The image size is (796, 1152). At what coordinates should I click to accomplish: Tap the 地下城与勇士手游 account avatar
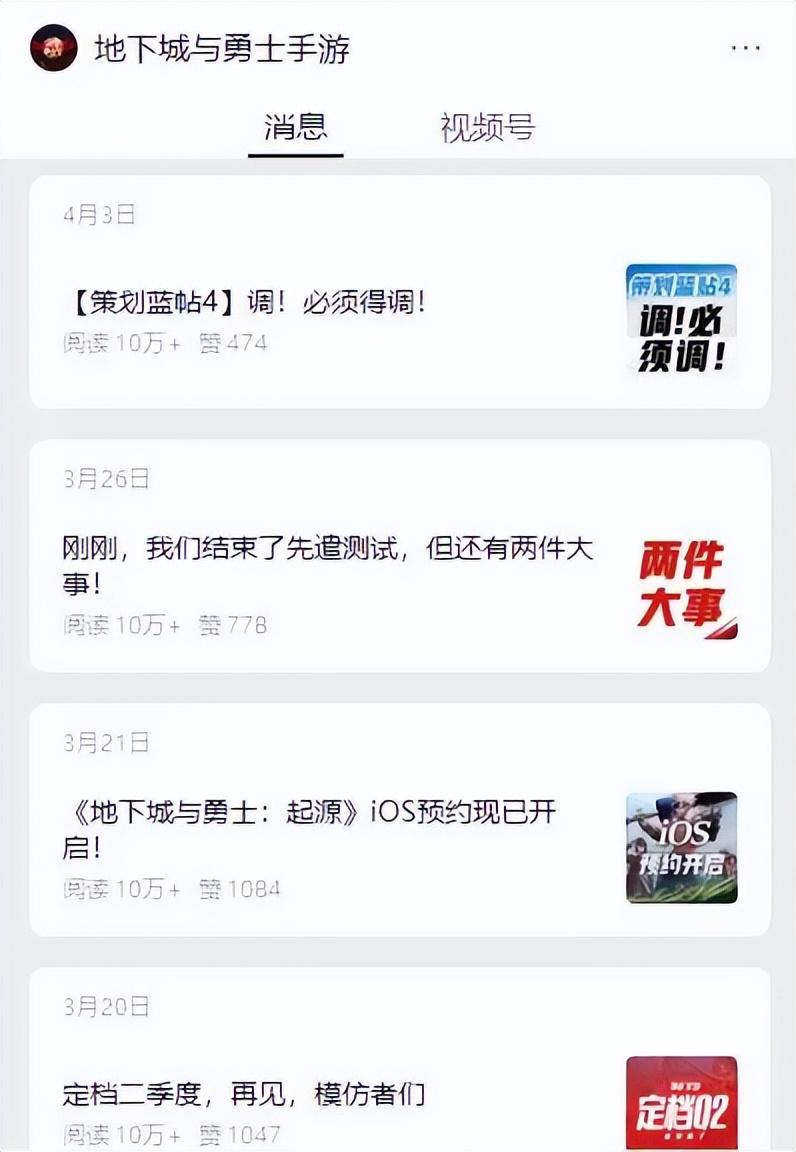54,48
